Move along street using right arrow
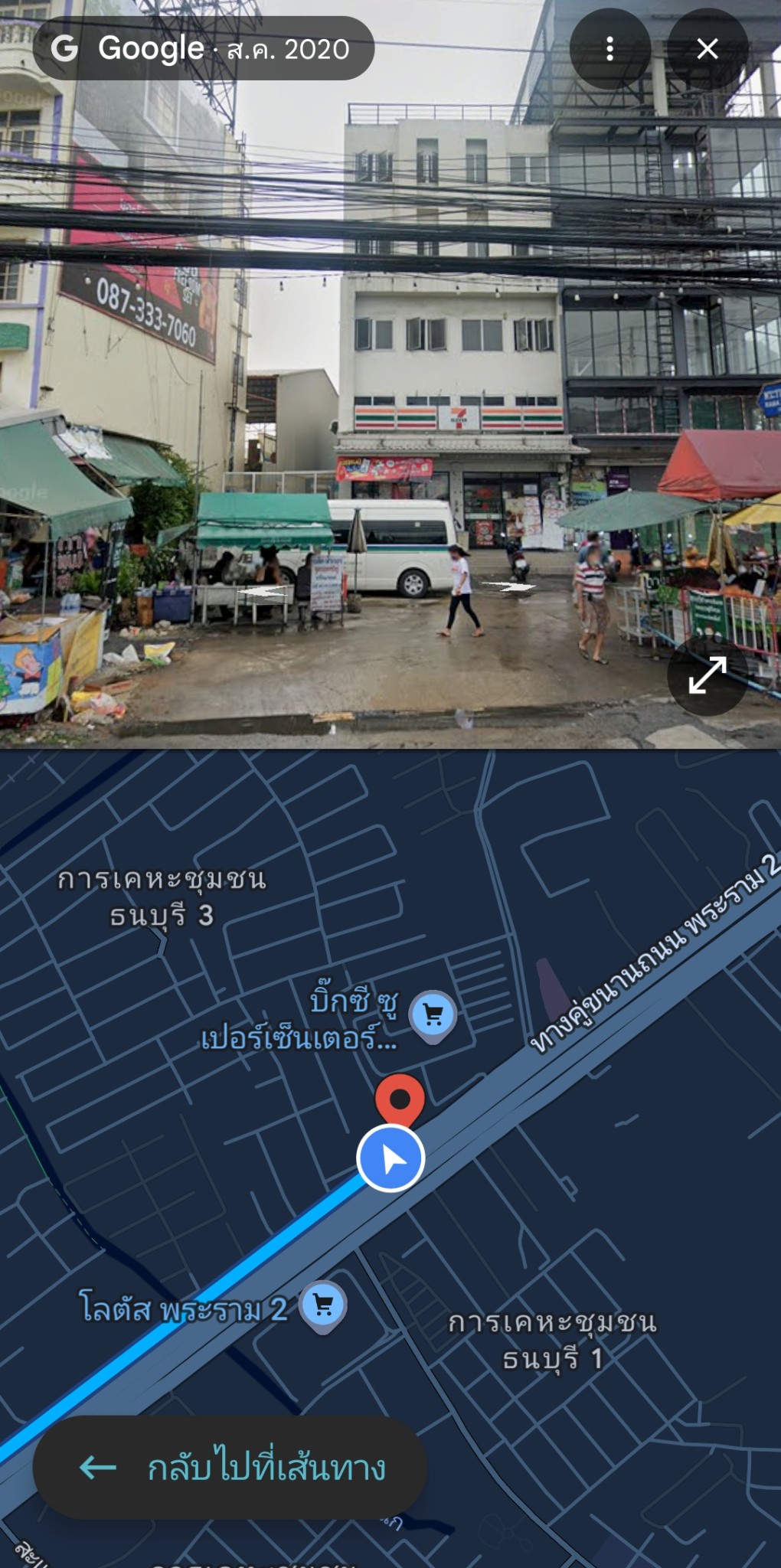This screenshot has height=1568, width=781. click(x=508, y=586)
